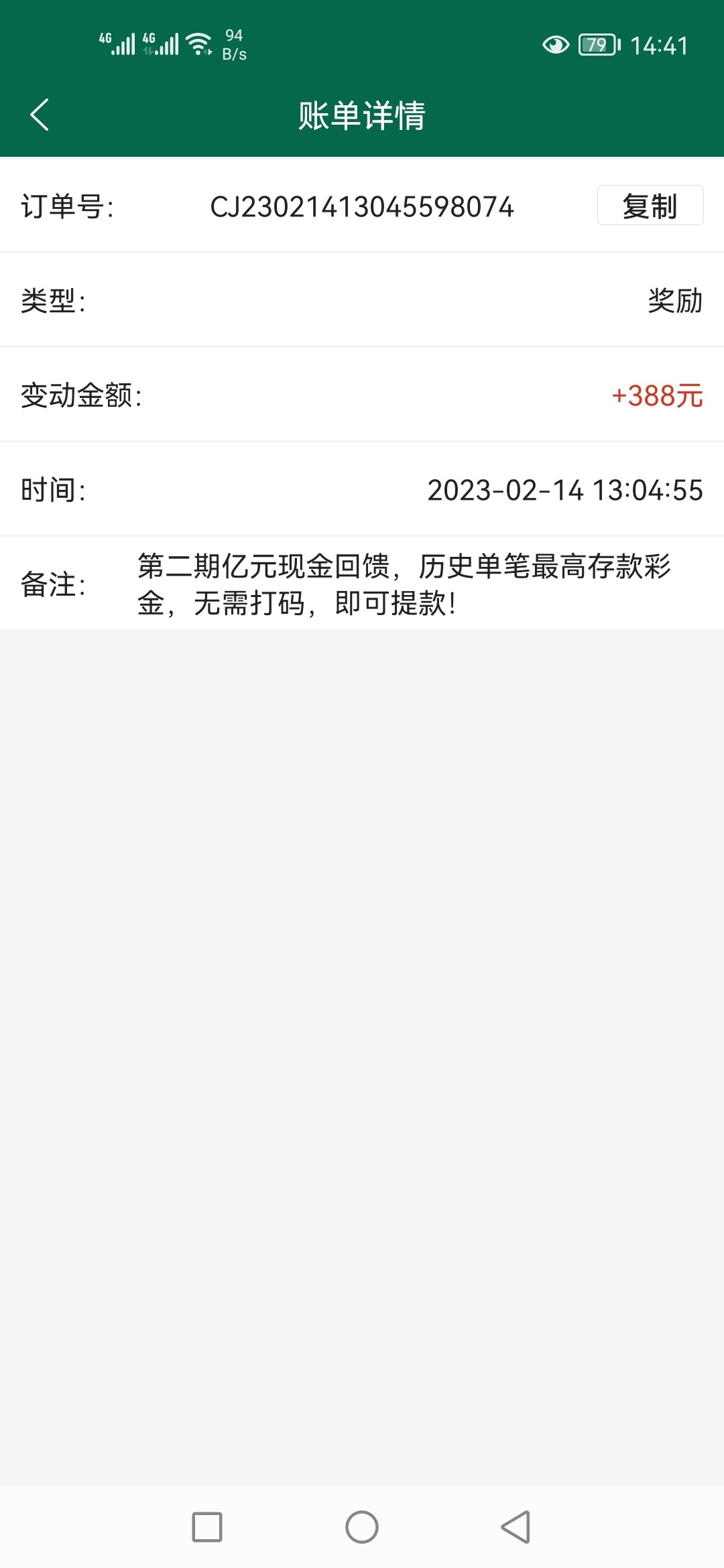Open the recent apps square
This screenshot has height=1568, width=724.
(x=207, y=1527)
